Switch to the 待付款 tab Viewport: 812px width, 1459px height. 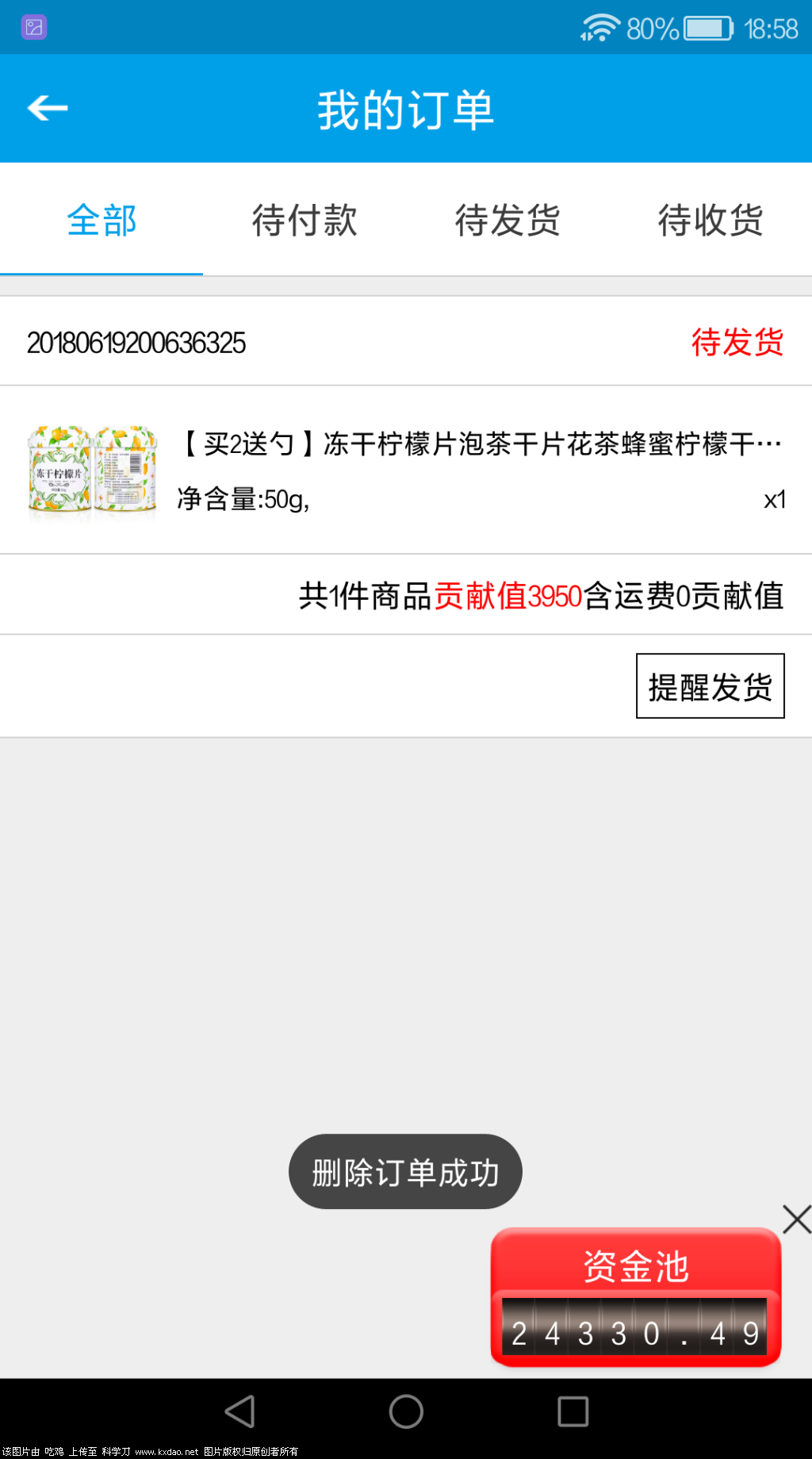coord(304,221)
